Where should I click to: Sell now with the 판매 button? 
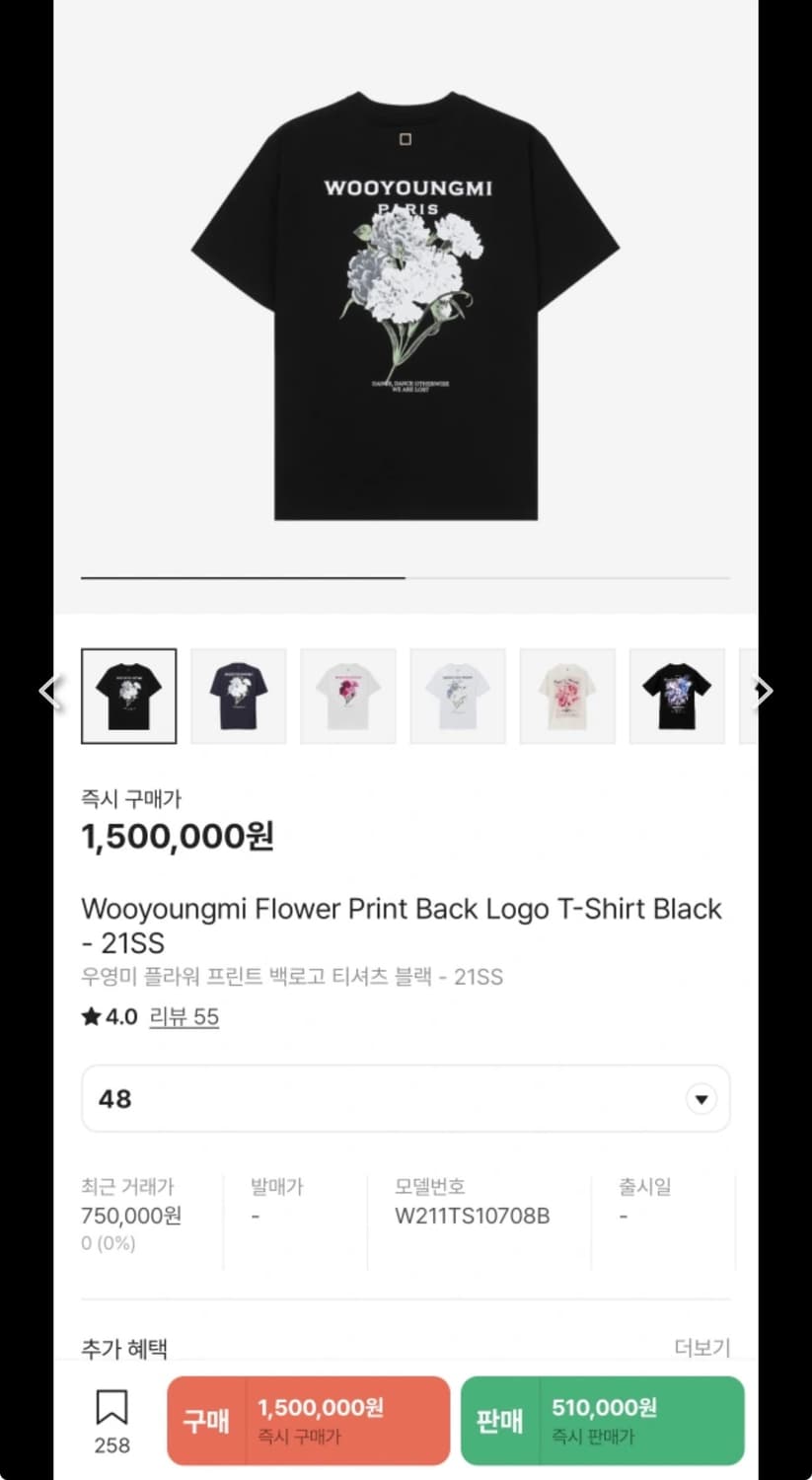[602, 1421]
